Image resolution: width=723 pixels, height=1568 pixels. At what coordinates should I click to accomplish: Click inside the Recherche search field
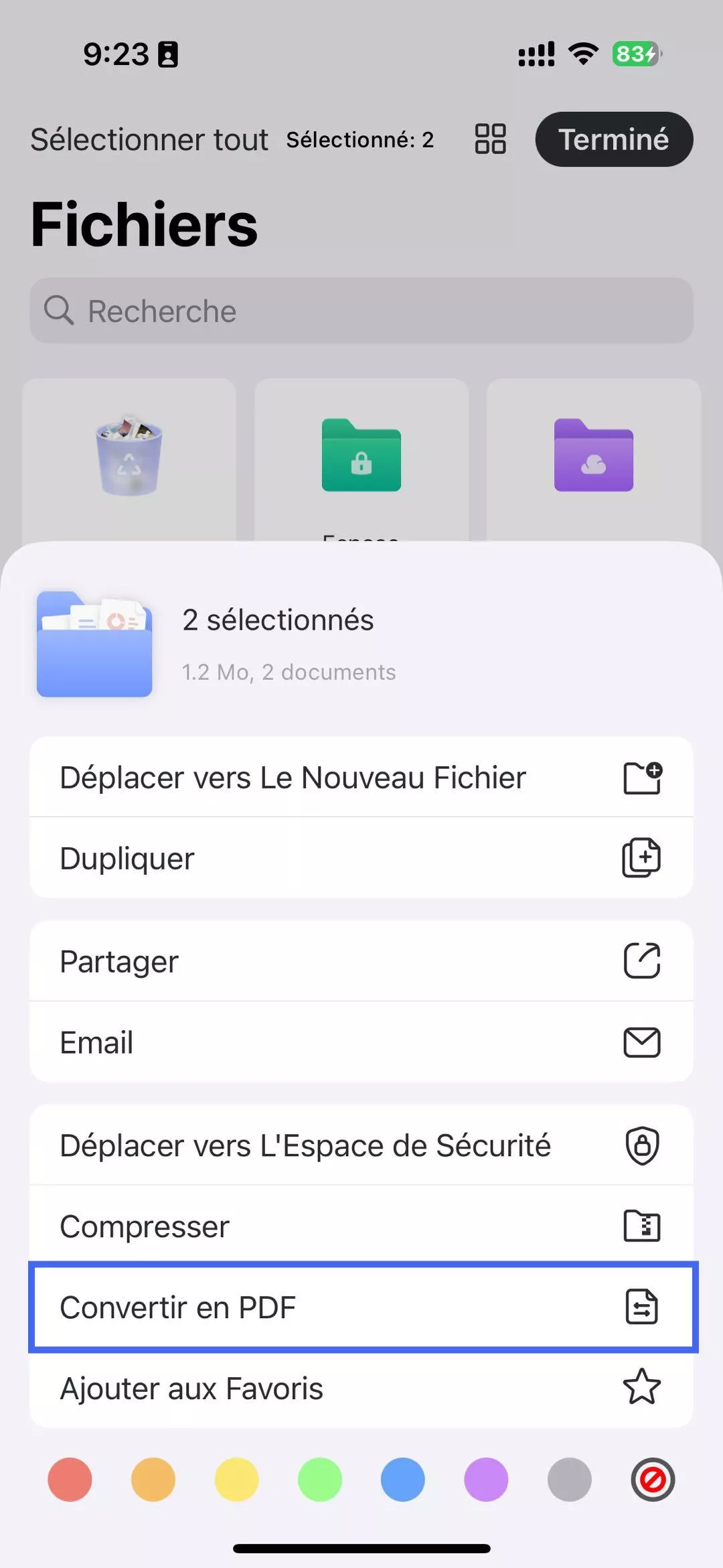(x=361, y=310)
